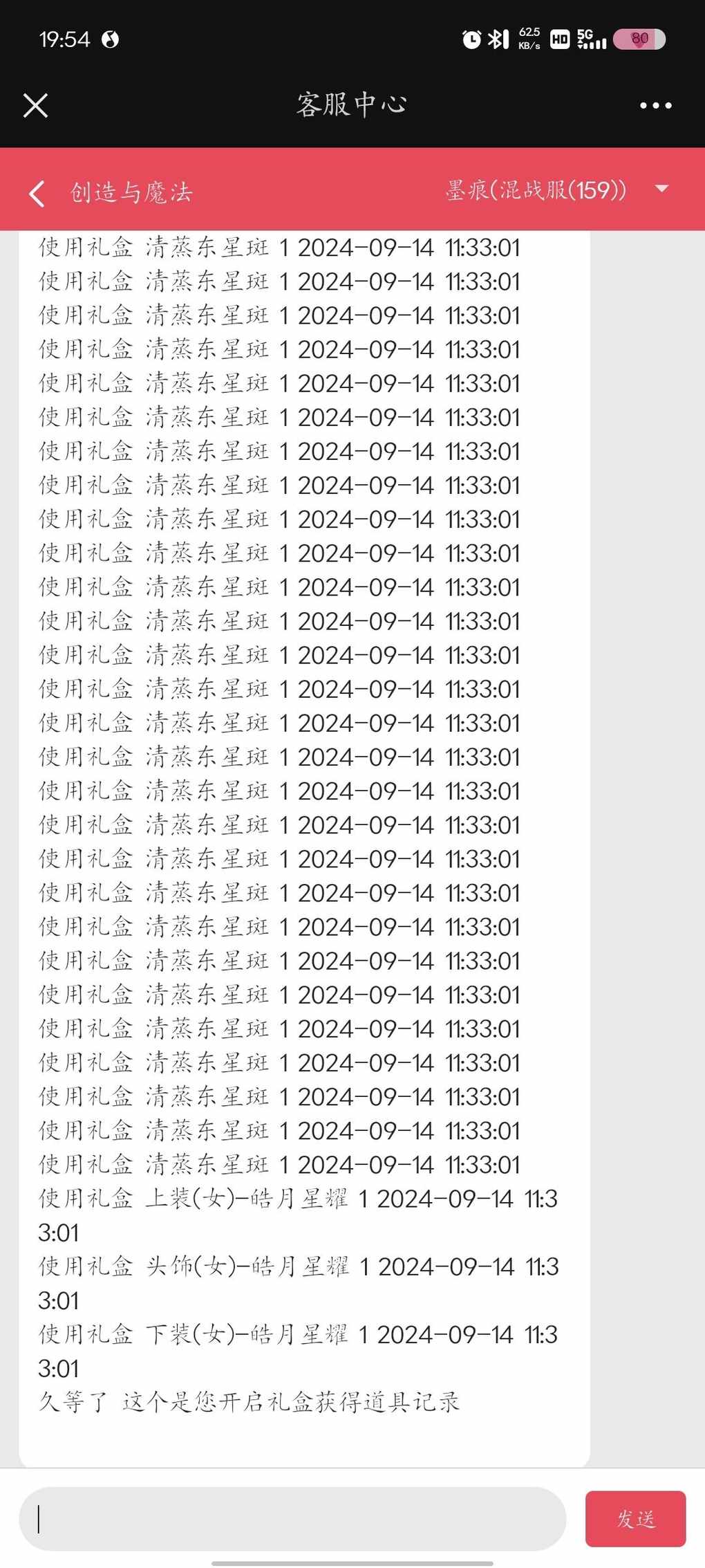Close the 客服中心 page
The width and height of the screenshot is (705, 1568).
click(35, 106)
